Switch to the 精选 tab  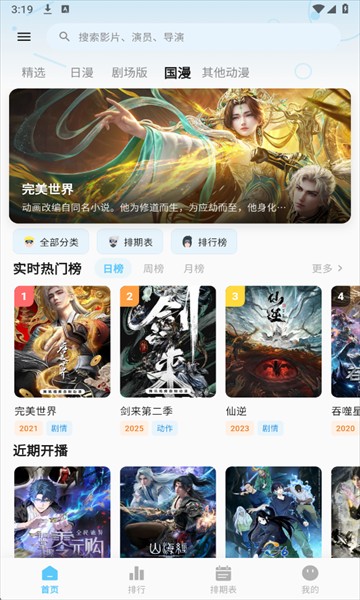pyautogui.click(x=33, y=73)
